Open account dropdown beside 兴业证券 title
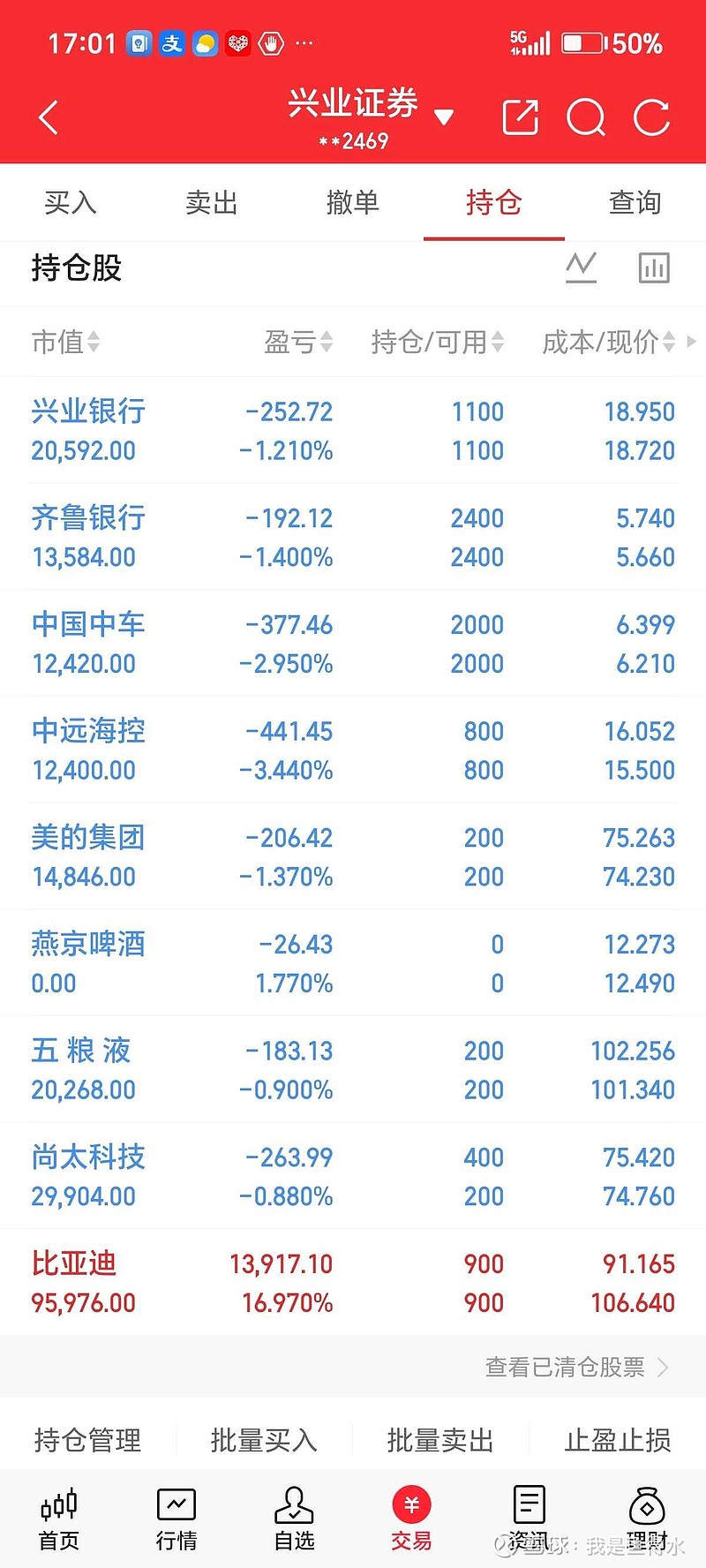Screen dimensions: 706x1568 (x=445, y=116)
